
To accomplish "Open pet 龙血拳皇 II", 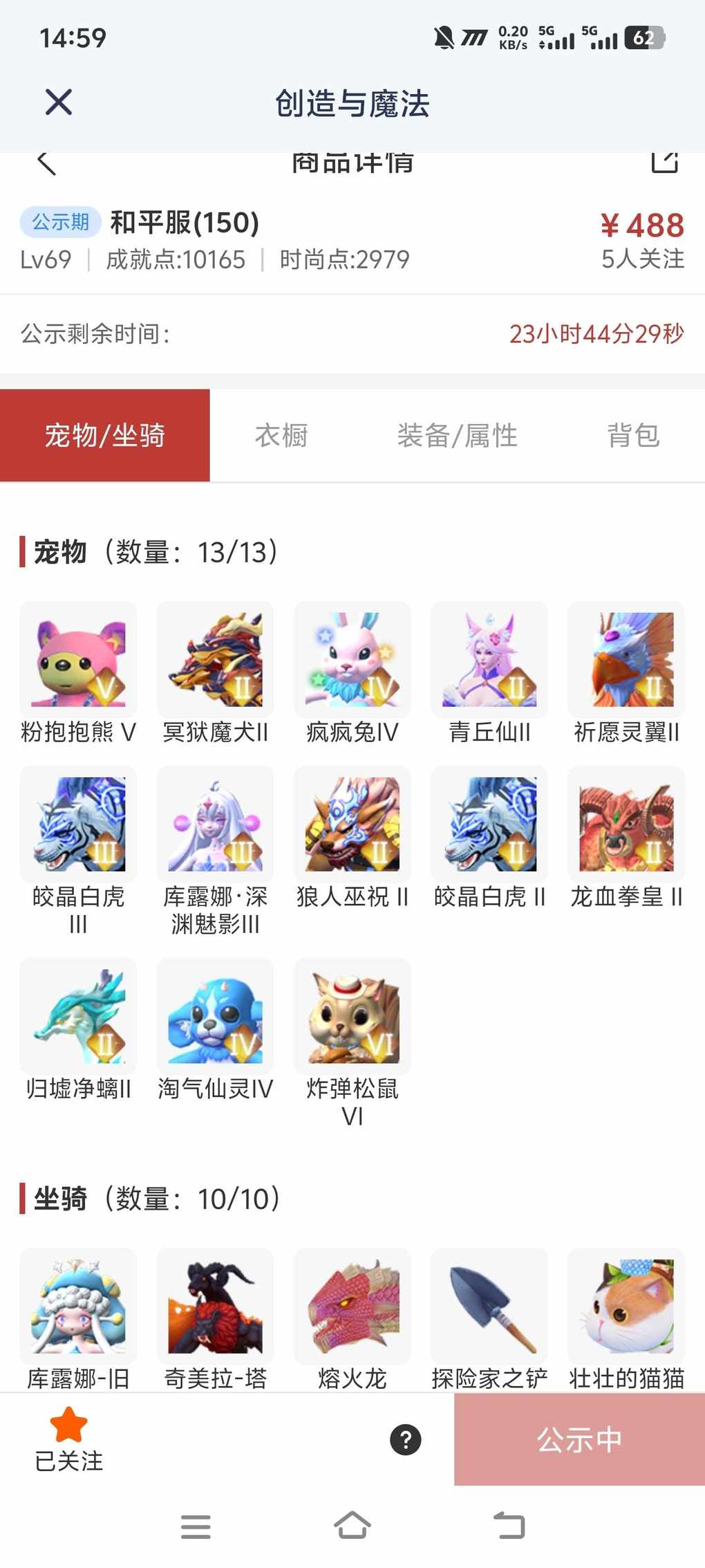I will tap(626, 824).
